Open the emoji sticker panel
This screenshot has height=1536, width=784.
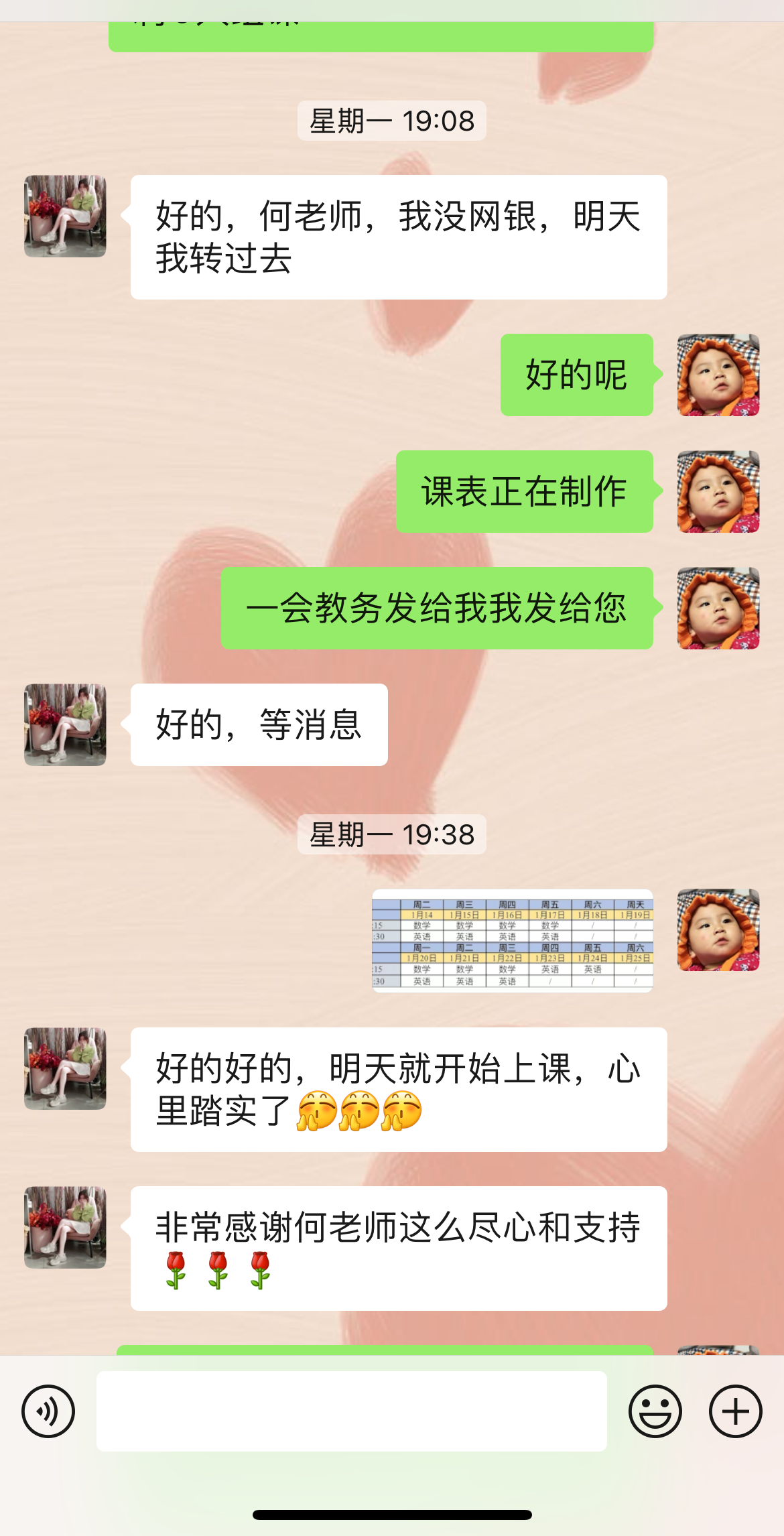[x=655, y=1411]
